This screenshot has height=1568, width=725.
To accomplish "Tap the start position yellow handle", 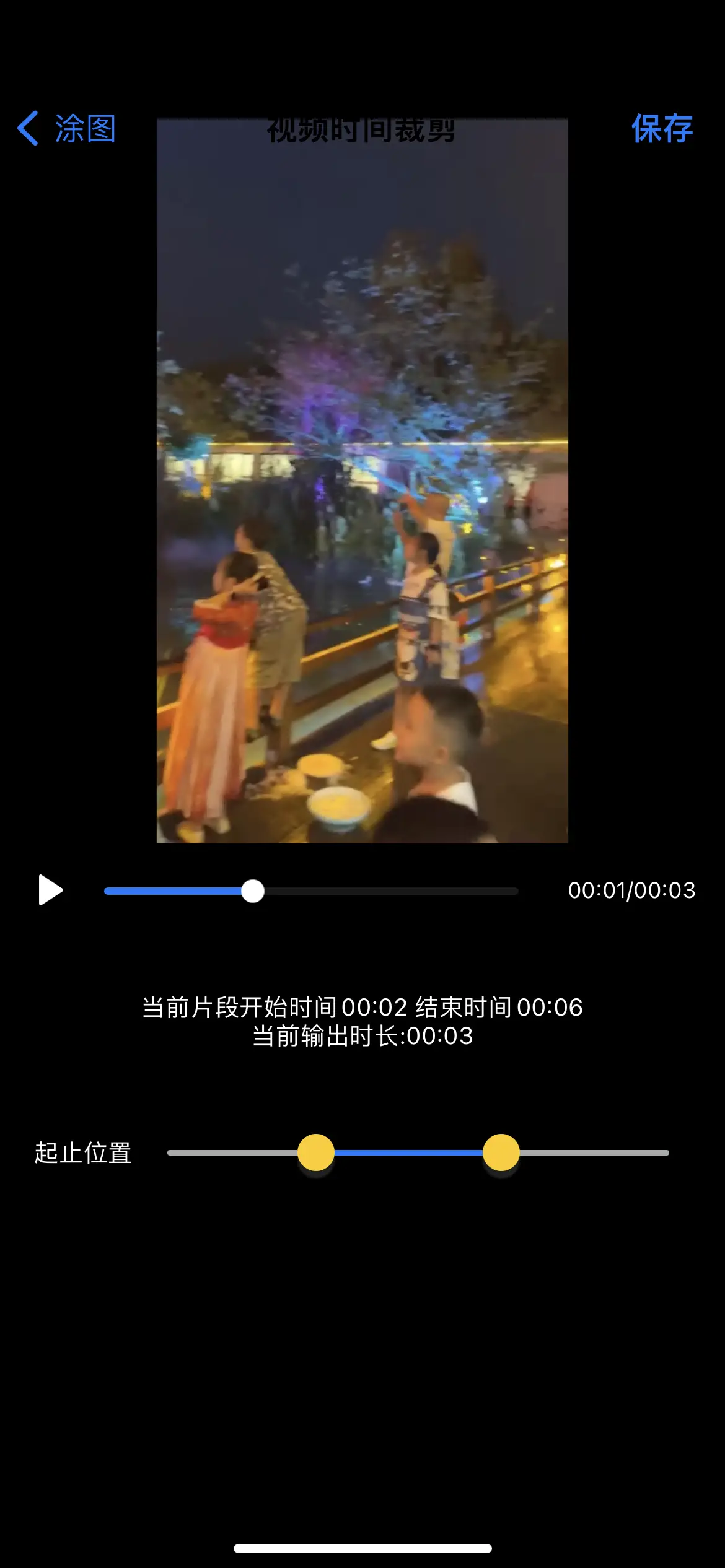I will (x=316, y=1152).
